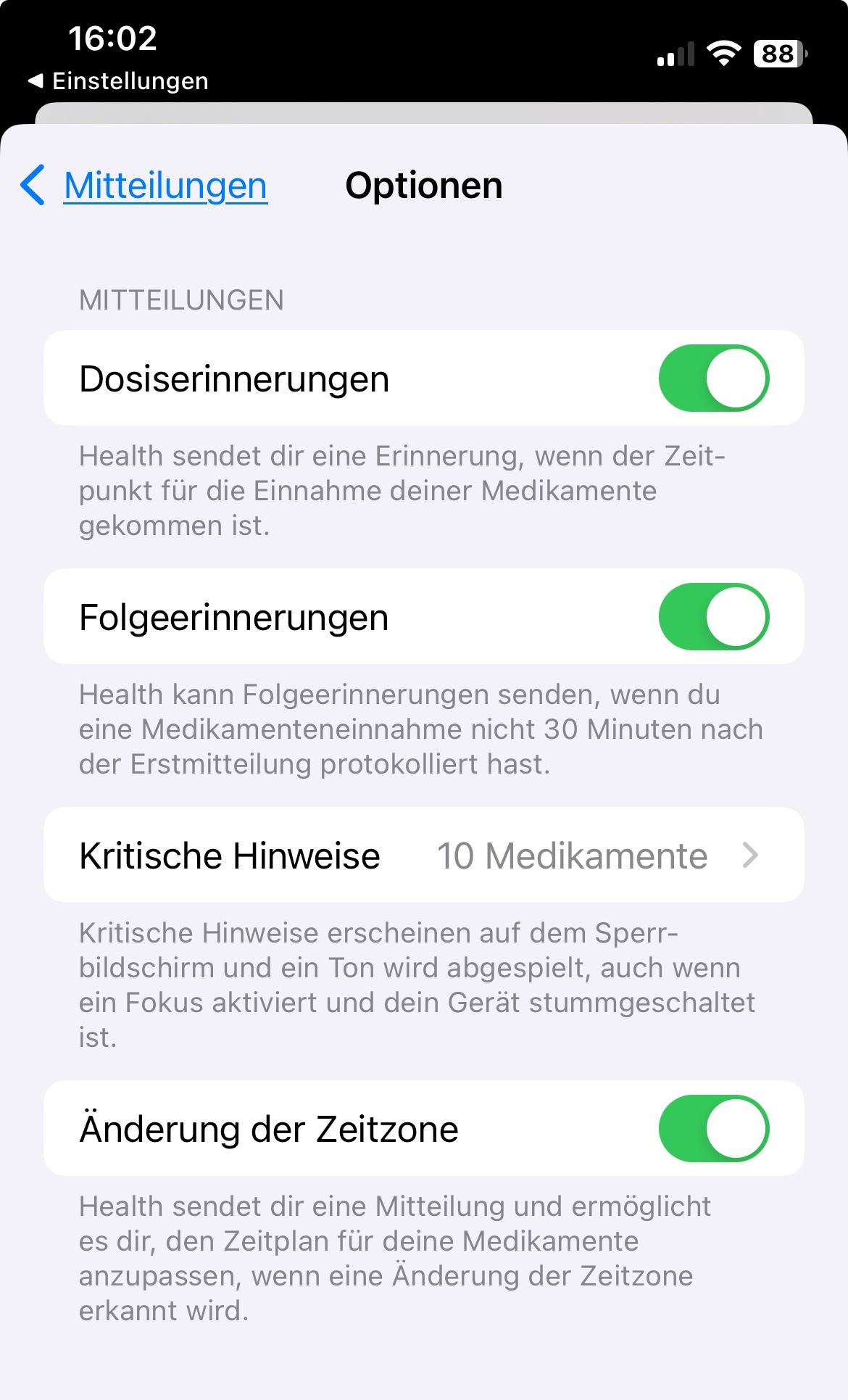Screen dimensions: 848x1400
Task: Toggle Änderung der Zeitzone off
Action: (x=713, y=1128)
